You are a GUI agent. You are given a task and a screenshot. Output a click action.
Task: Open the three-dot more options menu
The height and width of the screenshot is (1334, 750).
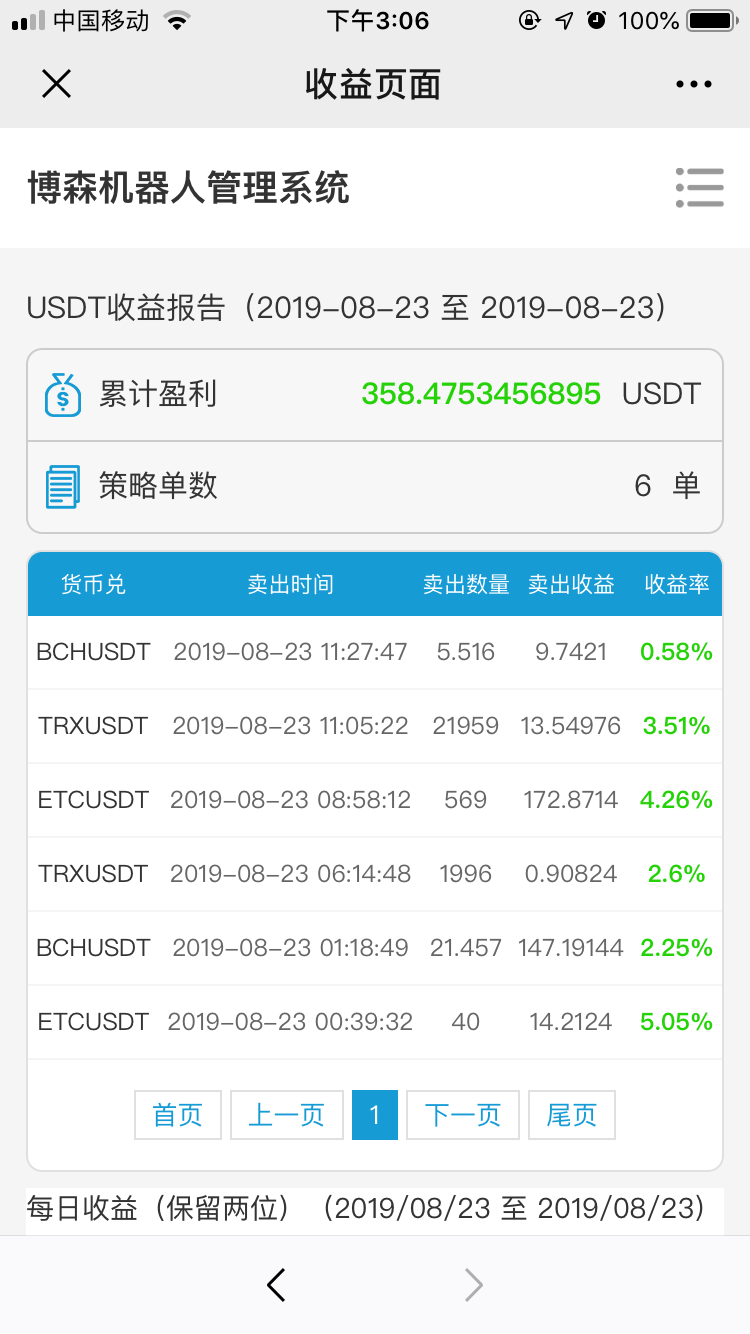point(694,85)
